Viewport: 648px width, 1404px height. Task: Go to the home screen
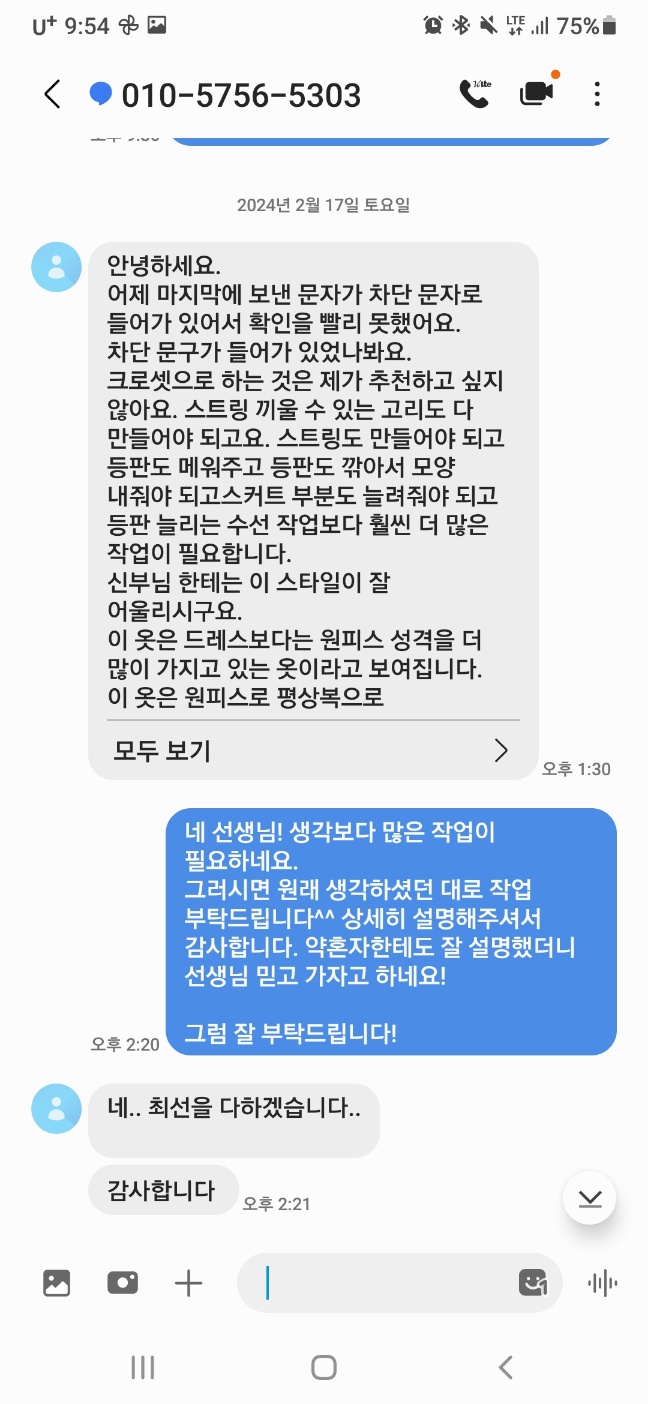pyautogui.click(x=323, y=1367)
